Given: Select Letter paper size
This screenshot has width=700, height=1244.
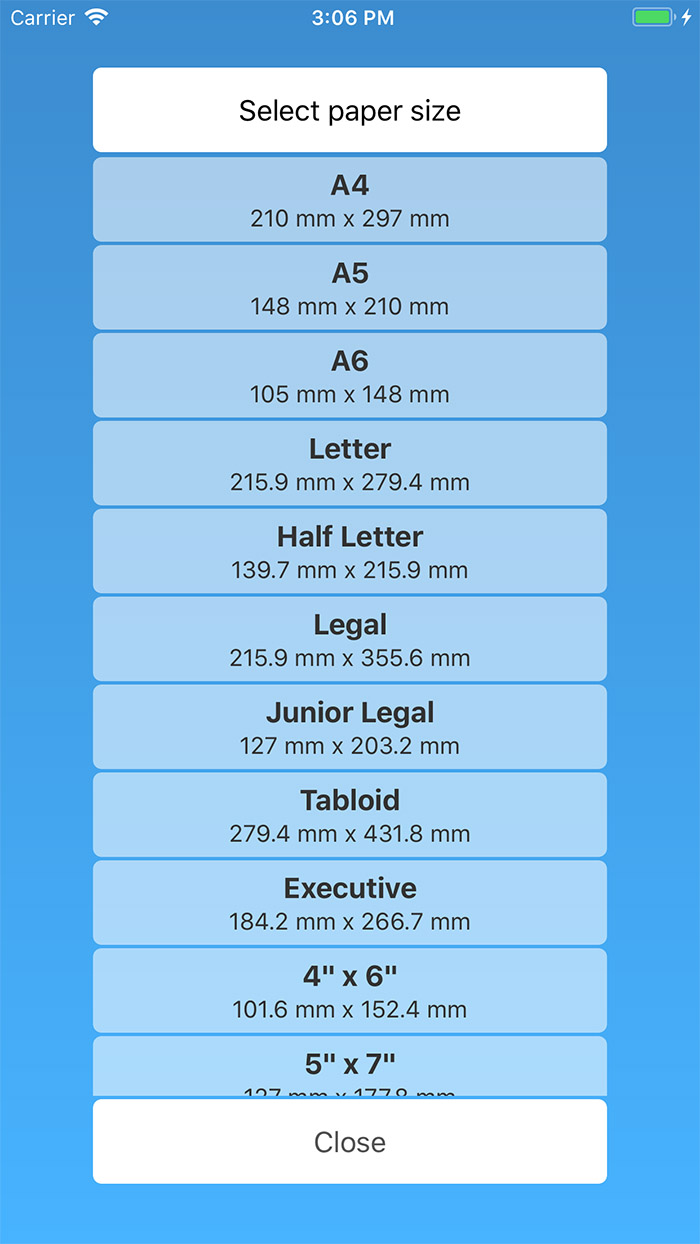Looking at the screenshot, I should [350, 463].
